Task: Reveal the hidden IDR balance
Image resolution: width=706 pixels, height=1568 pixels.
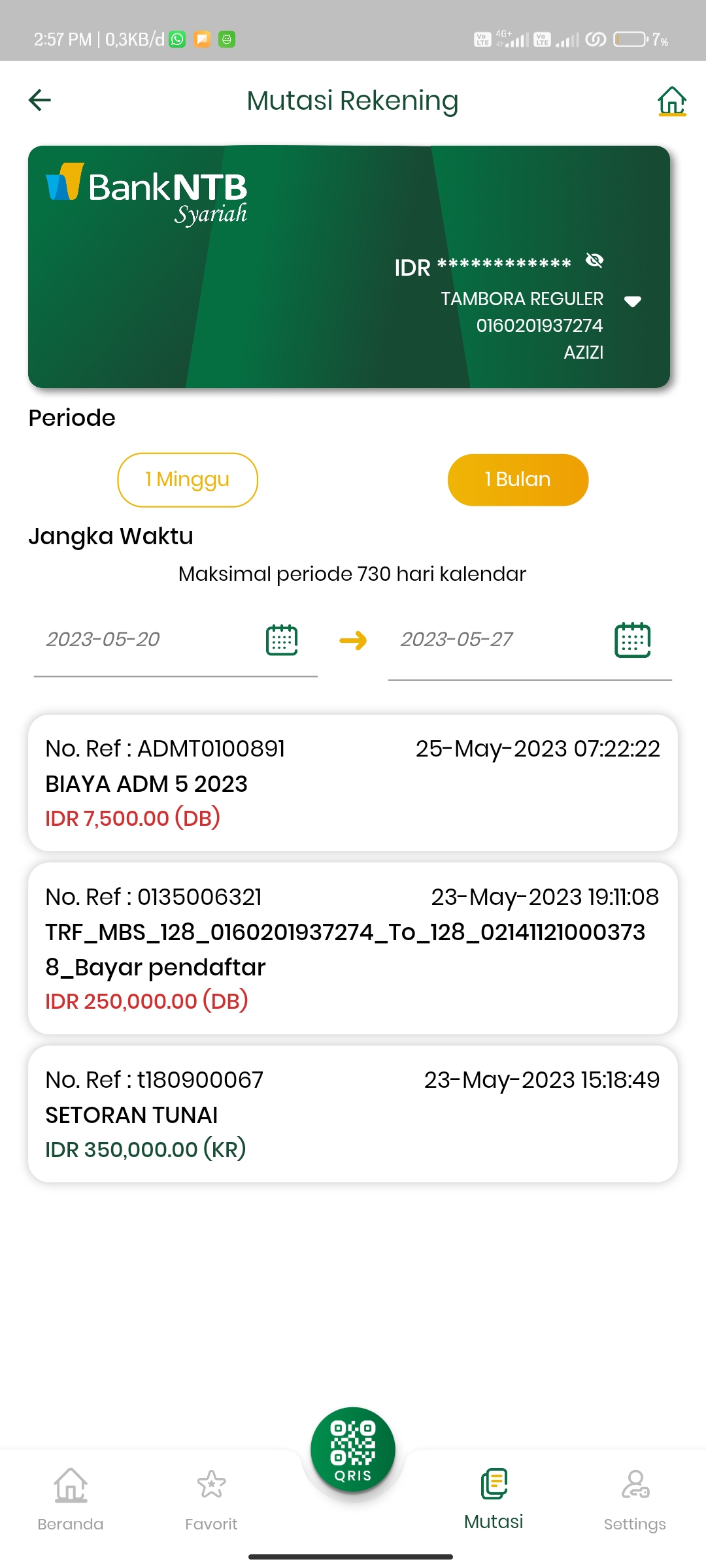Action: click(x=594, y=261)
